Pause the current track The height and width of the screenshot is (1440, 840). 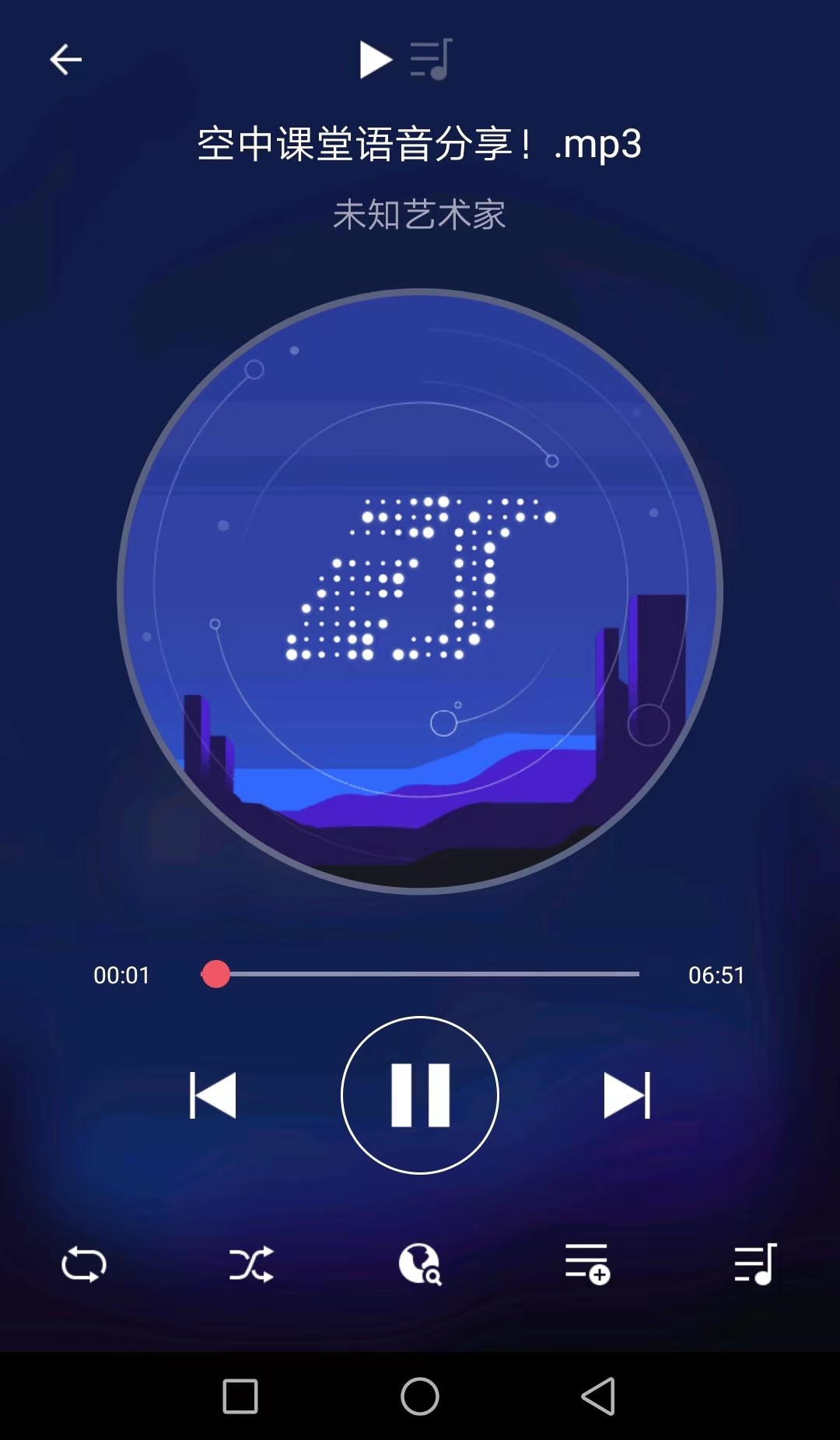click(420, 1095)
